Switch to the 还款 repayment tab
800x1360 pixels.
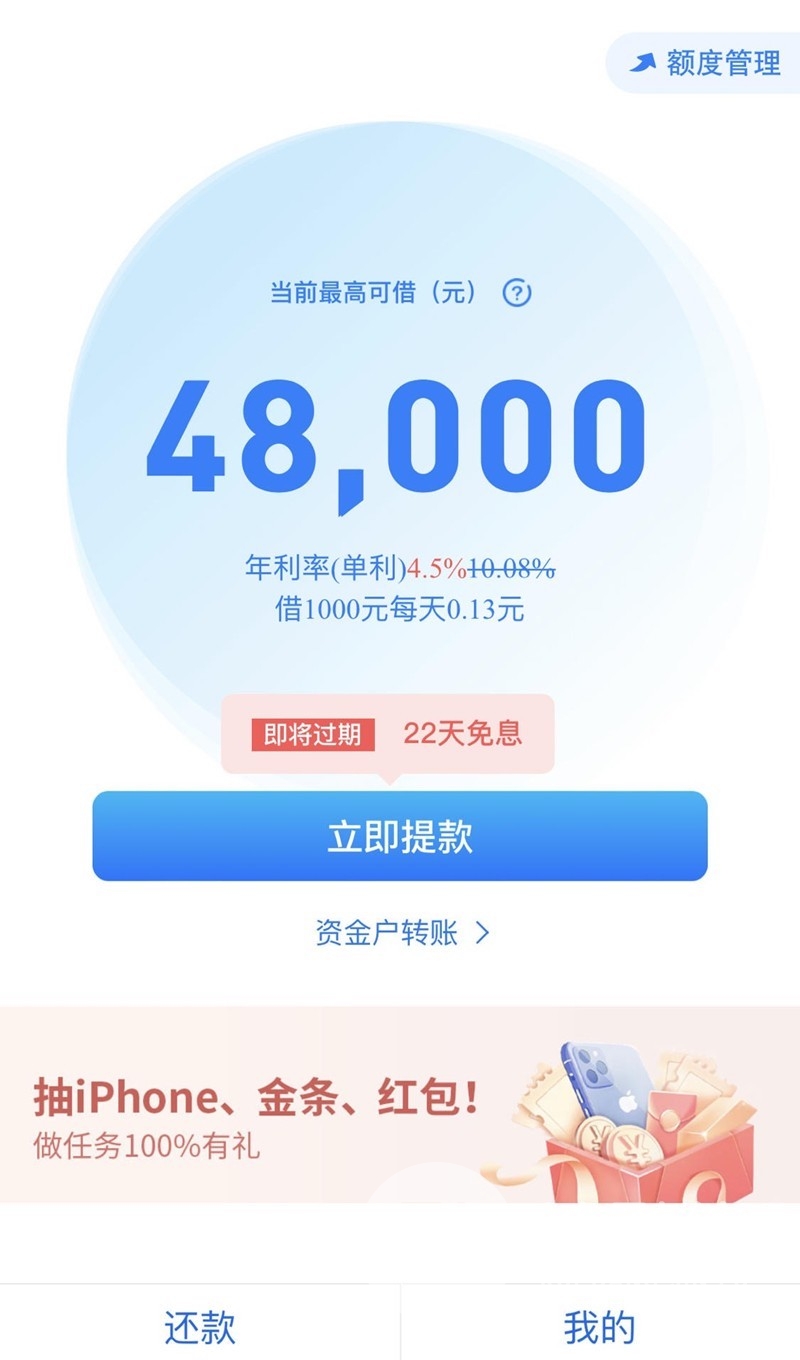tap(200, 1327)
